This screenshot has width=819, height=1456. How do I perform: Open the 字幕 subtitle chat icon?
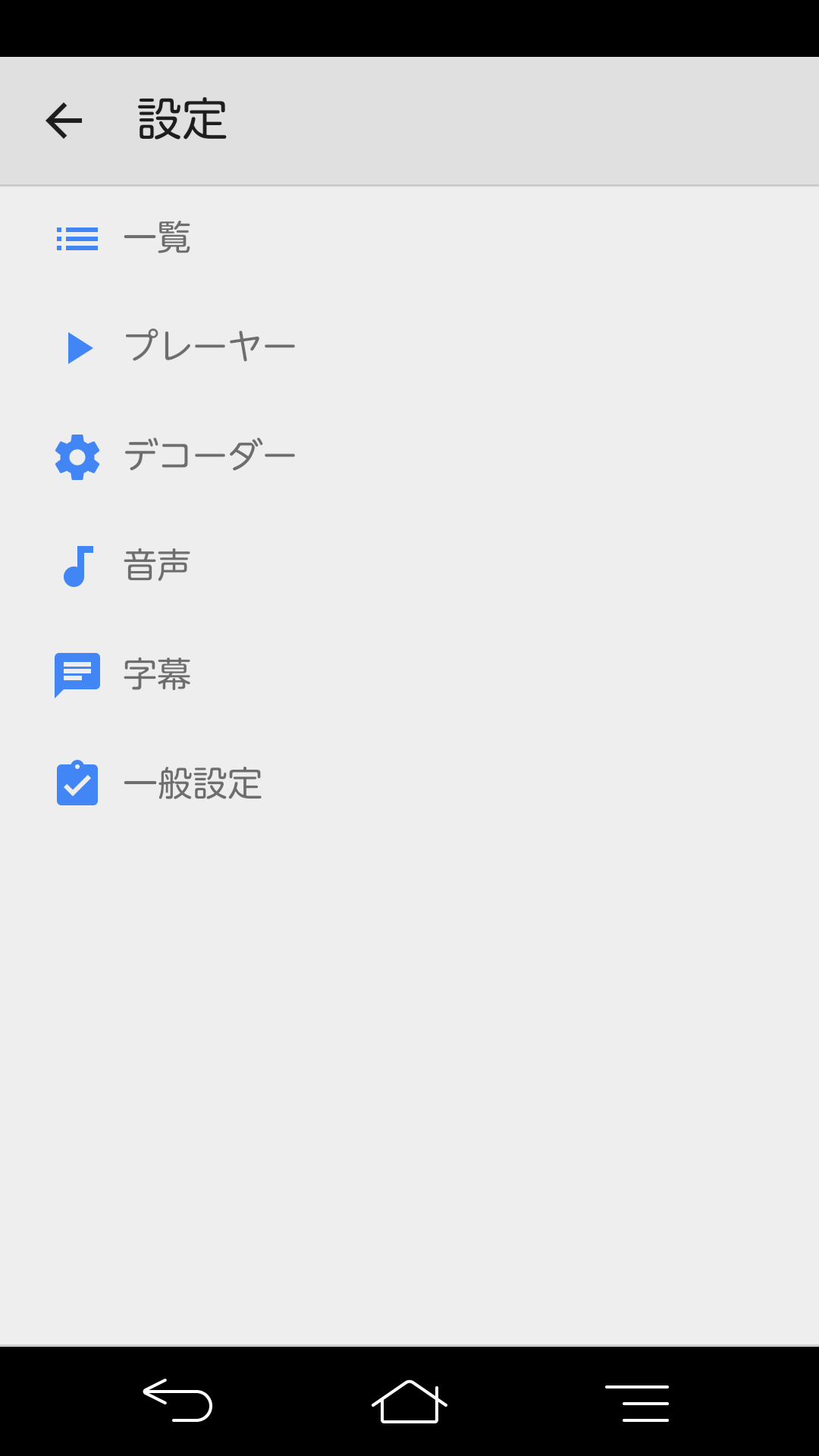pos(77,675)
